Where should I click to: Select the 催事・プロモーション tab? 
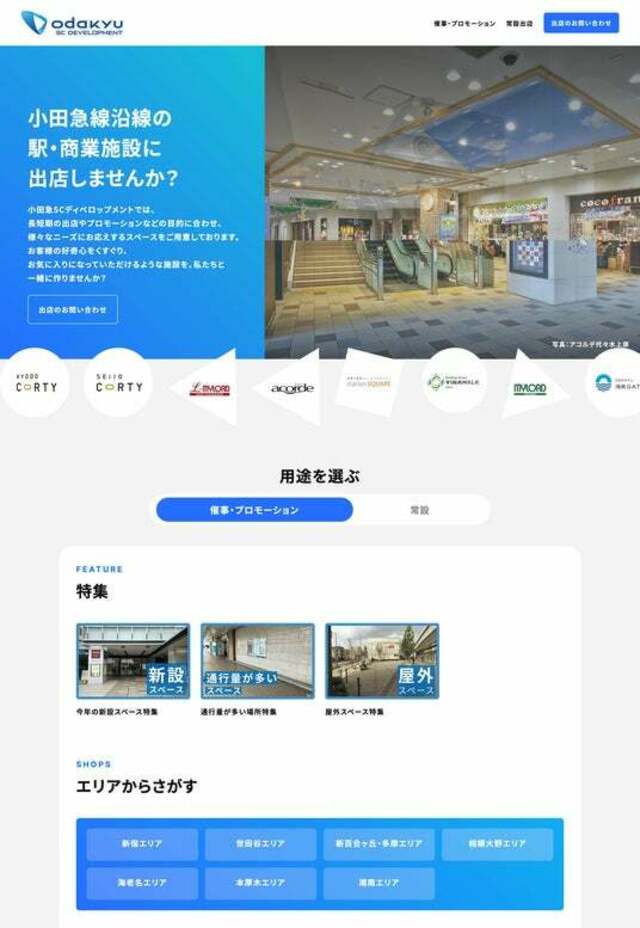[x=254, y=510]
